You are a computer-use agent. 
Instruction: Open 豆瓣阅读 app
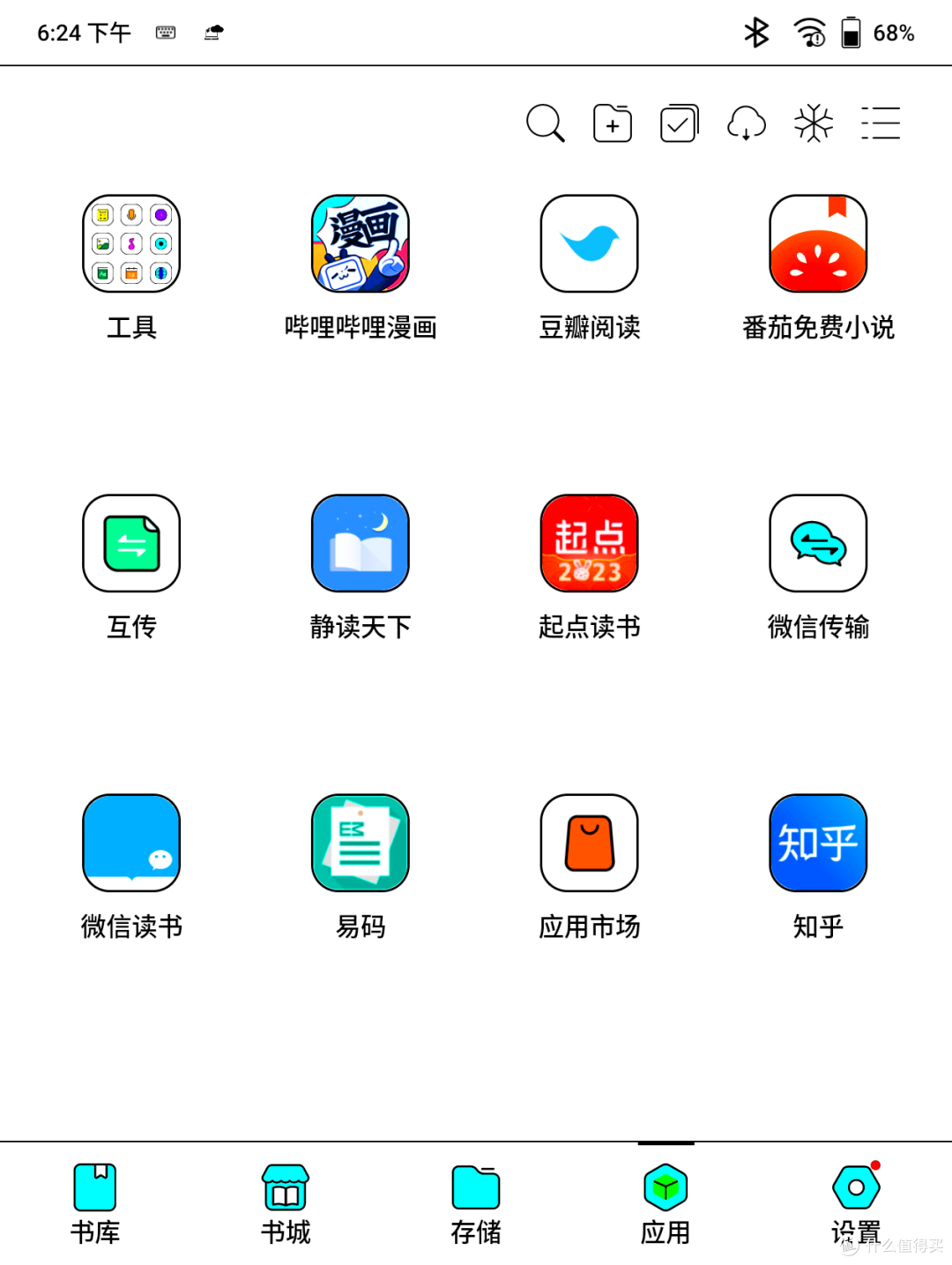590,244
